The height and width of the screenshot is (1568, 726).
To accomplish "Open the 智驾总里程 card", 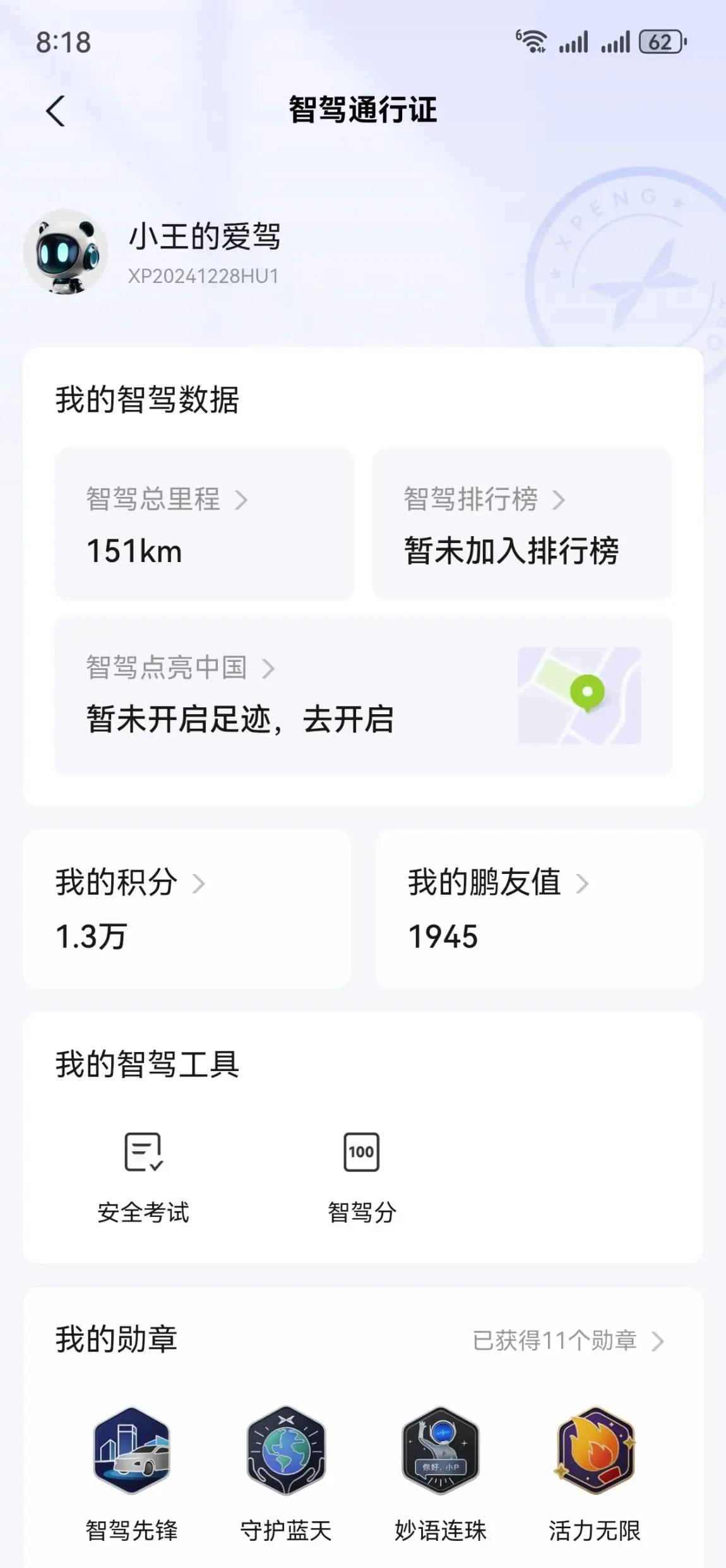I will point(204,524).
